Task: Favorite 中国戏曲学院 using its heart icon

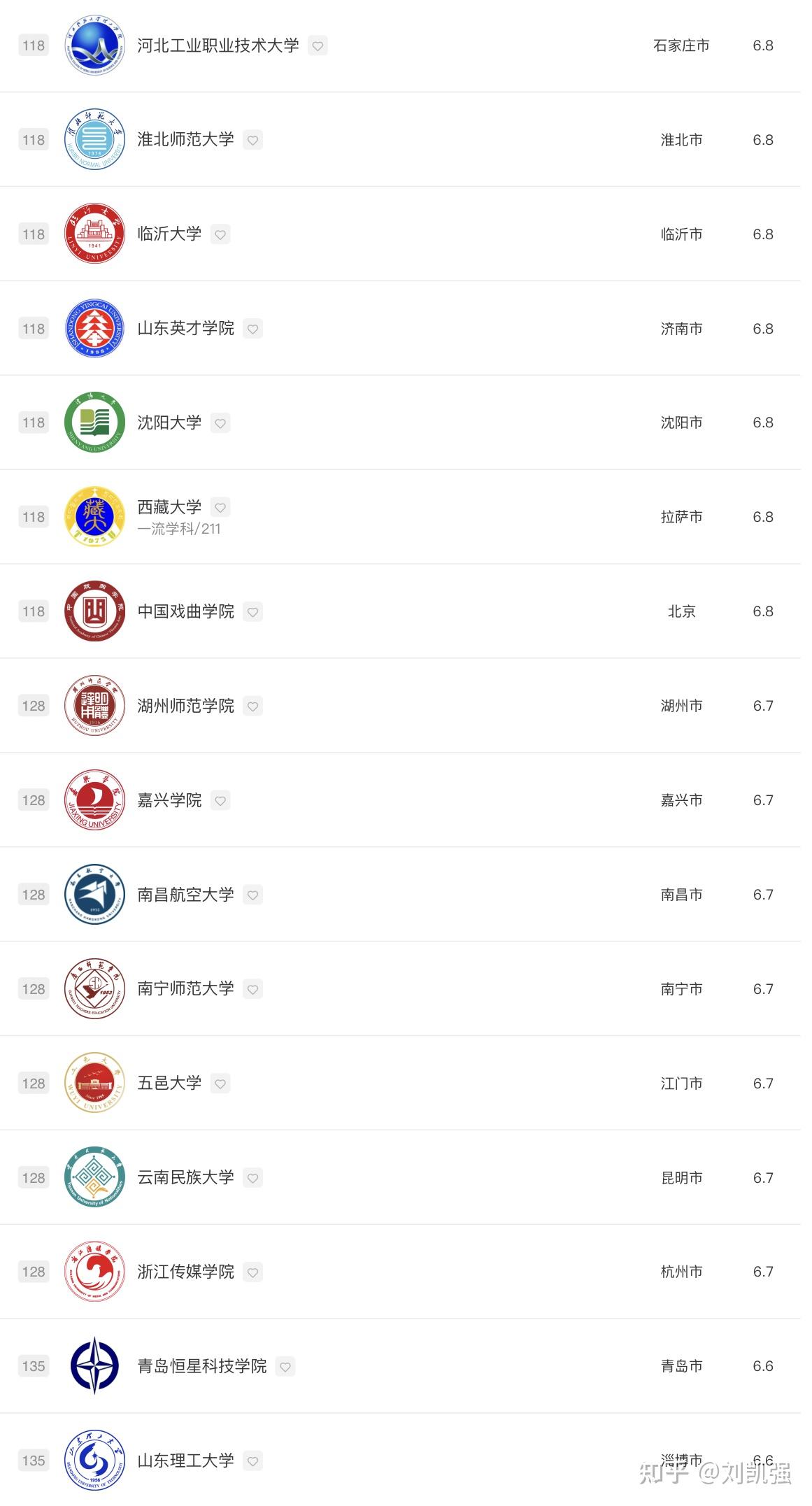Action: pyautogui.click(x=252, y=612)
